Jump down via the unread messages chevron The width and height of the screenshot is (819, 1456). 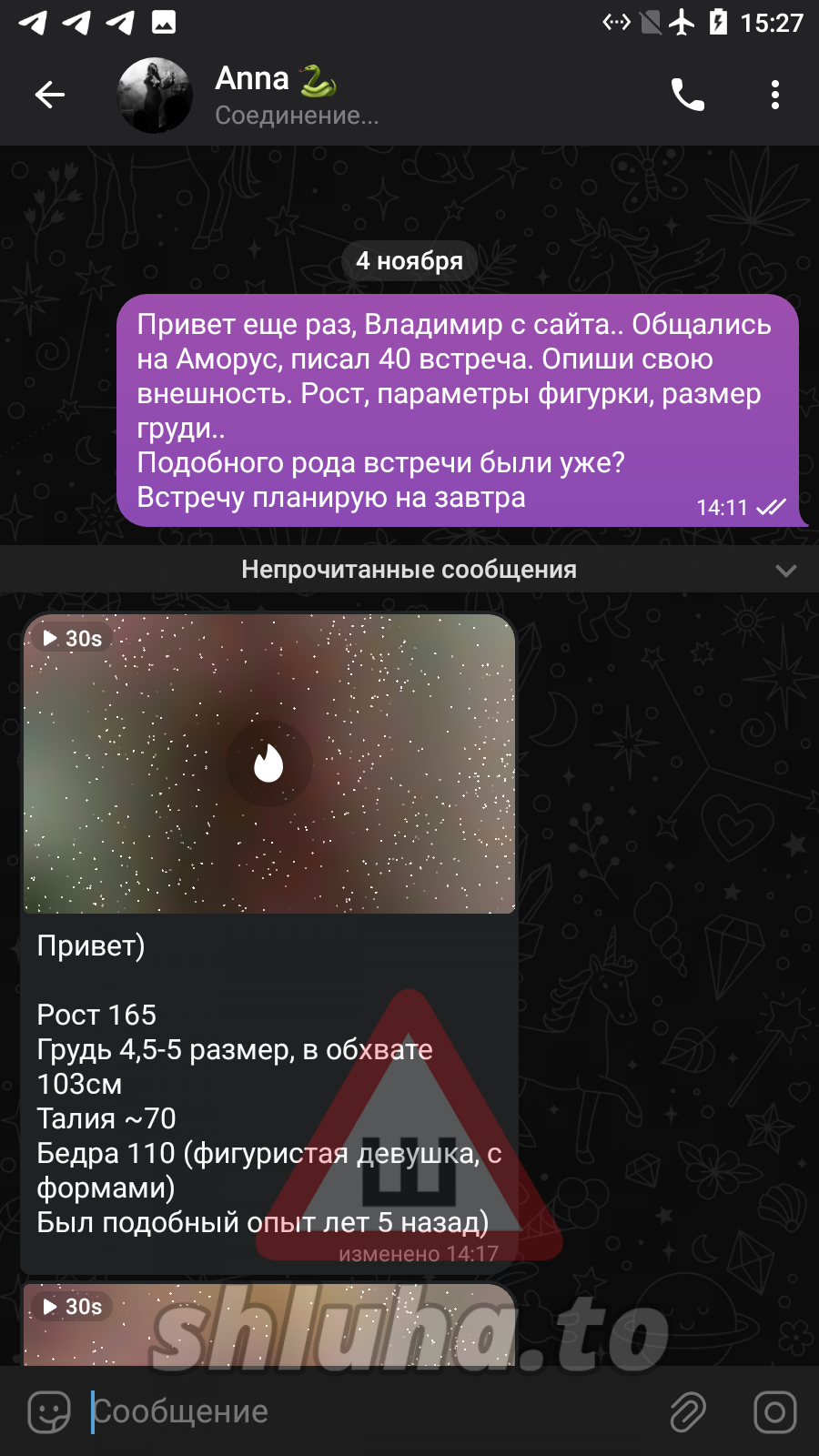(x=785, y=571)
